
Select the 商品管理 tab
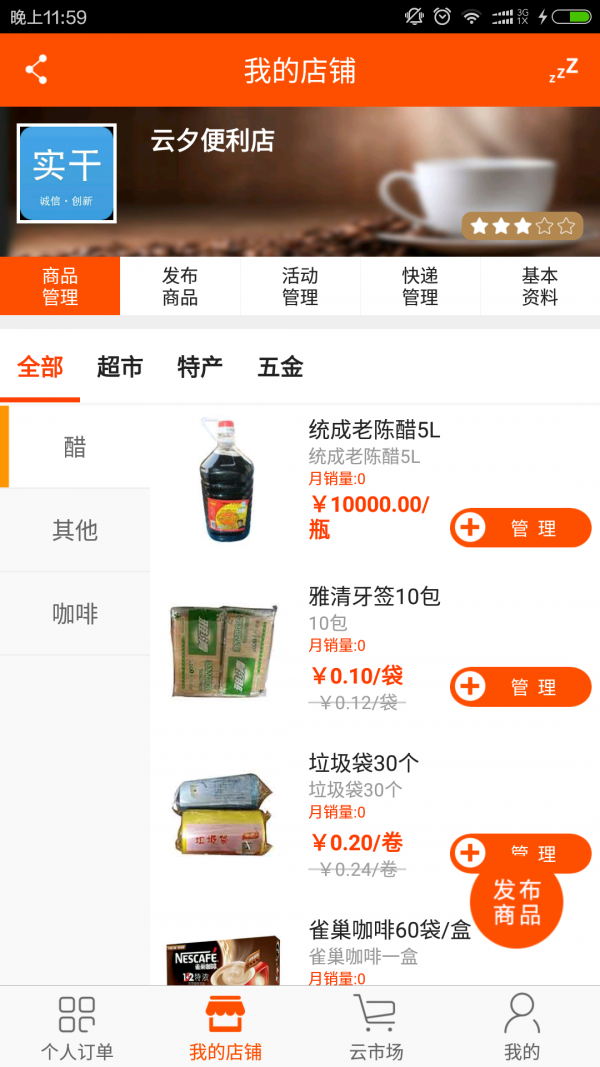(60, 286)
